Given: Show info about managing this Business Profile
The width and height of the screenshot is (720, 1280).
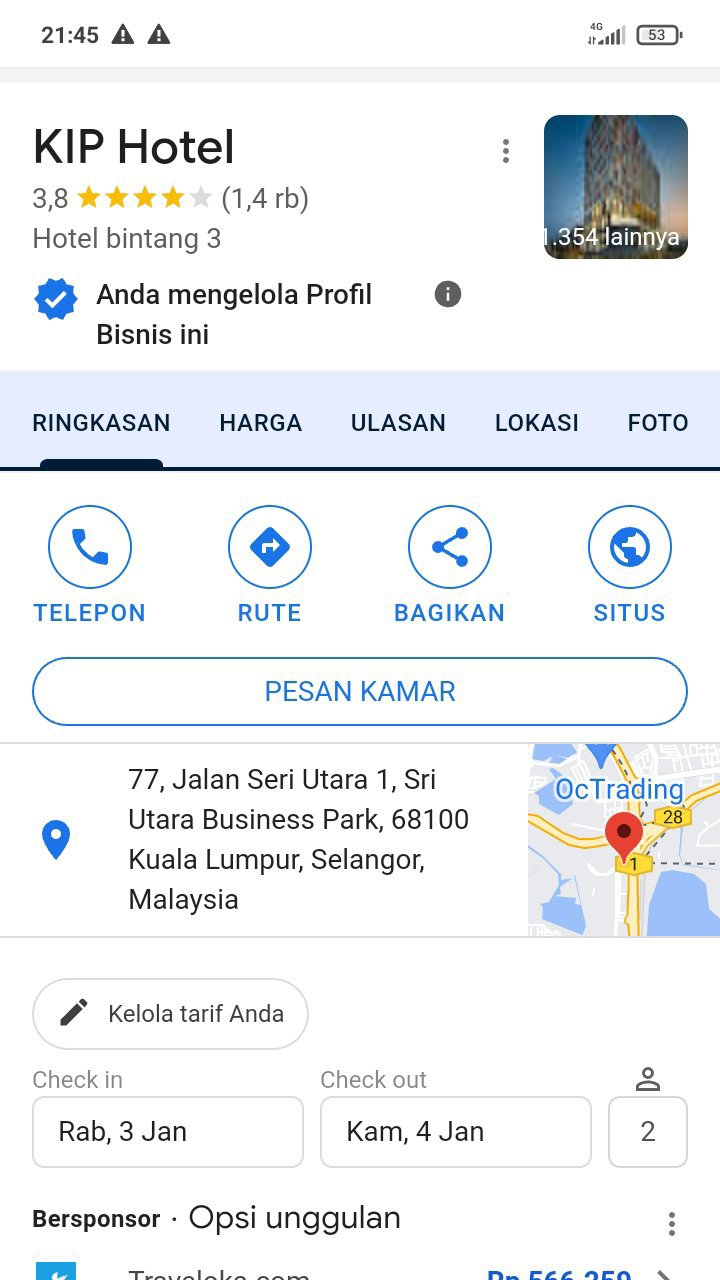Looking at the screenshot, I should coord(448,295).
